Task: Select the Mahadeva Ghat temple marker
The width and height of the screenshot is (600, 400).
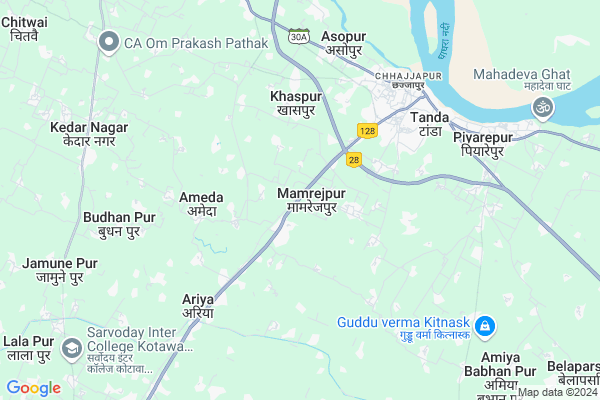Action: [x=543, y=108]
